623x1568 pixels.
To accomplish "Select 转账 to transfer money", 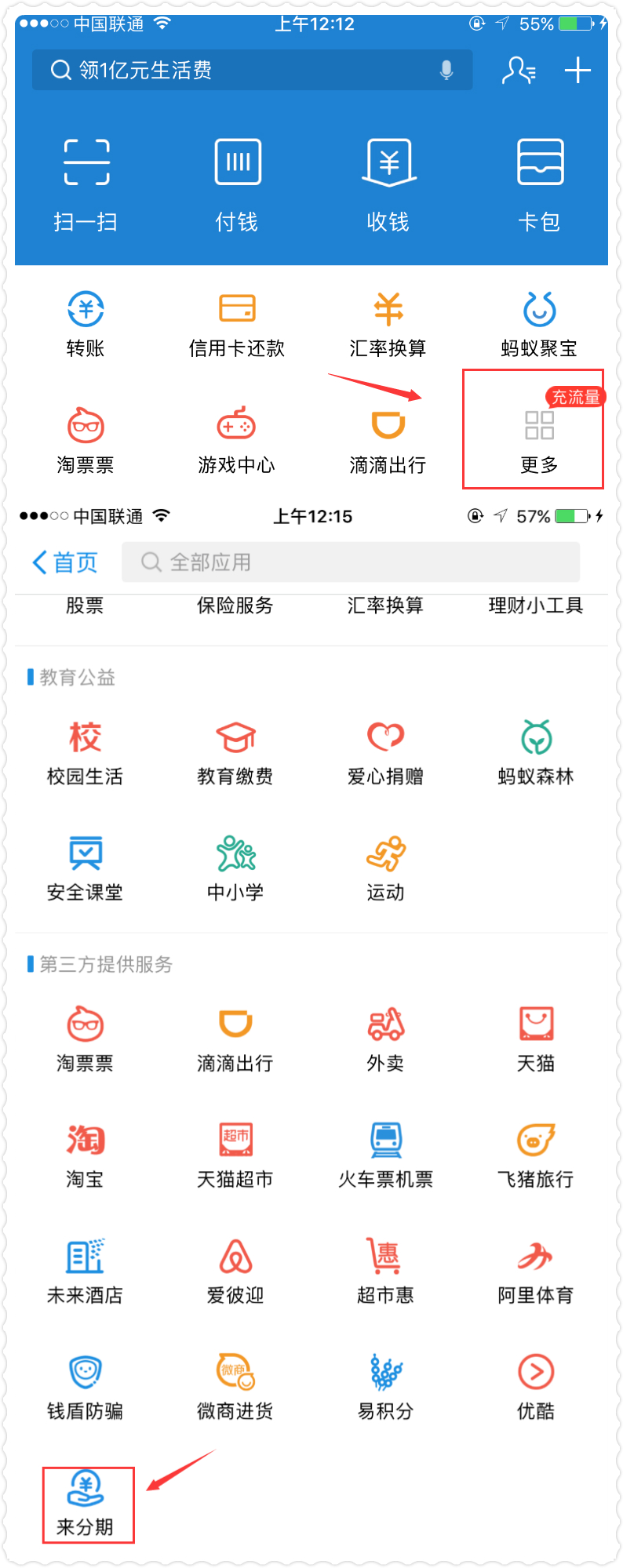I will [x=86, y=322].
